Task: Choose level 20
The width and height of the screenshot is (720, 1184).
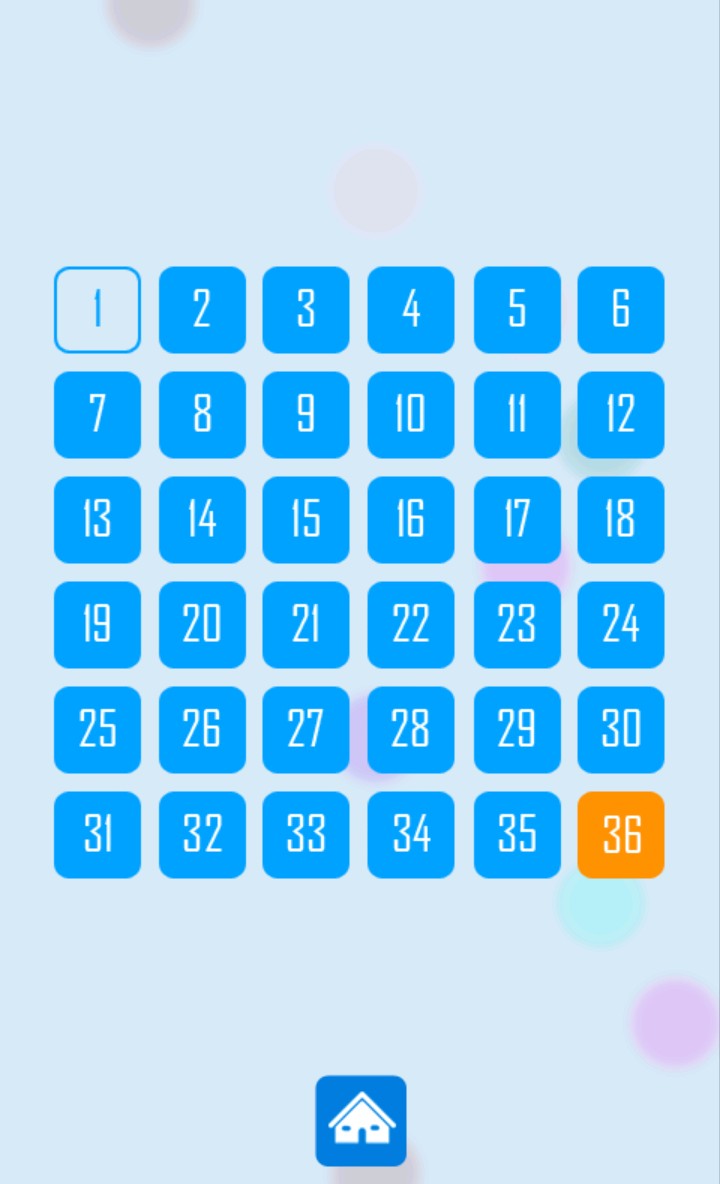Action: click(x=202, y=624)
